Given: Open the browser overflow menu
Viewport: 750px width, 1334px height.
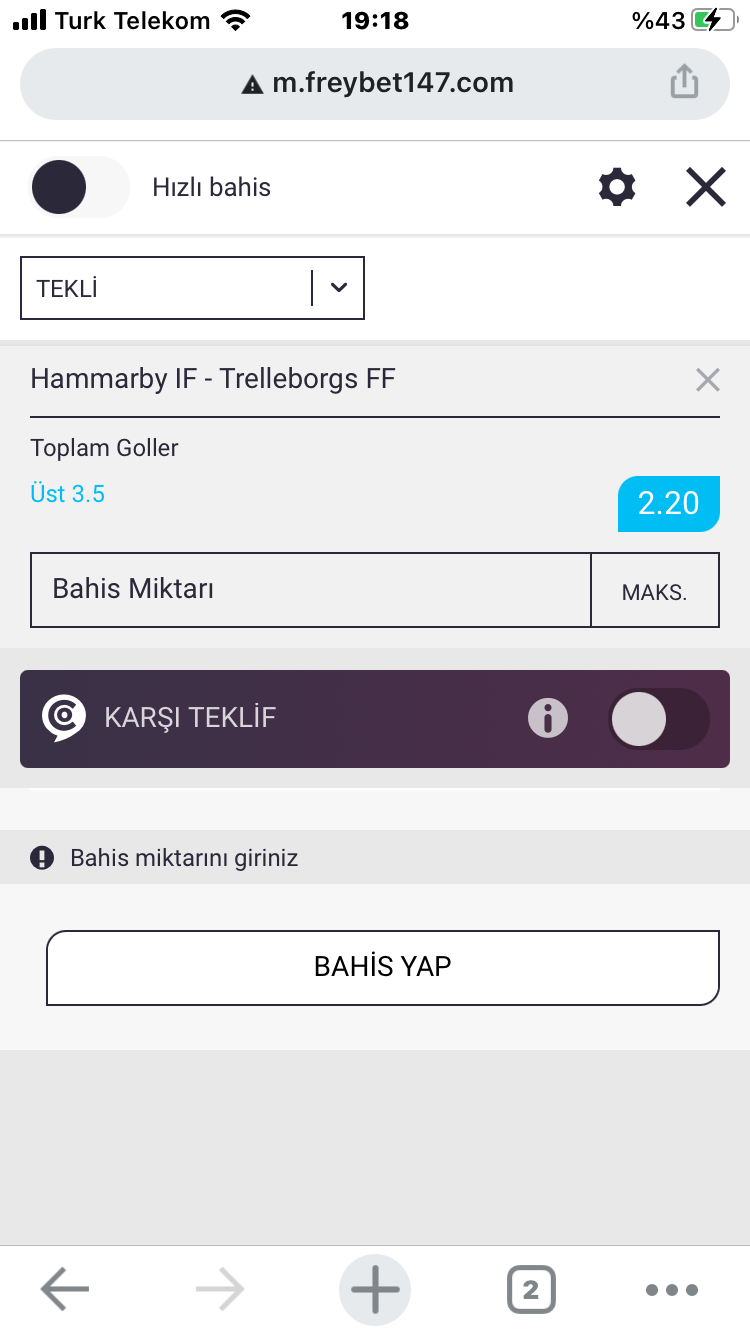Looking at the screenshot, I should pyautogui.click(x=672, y=1290).
